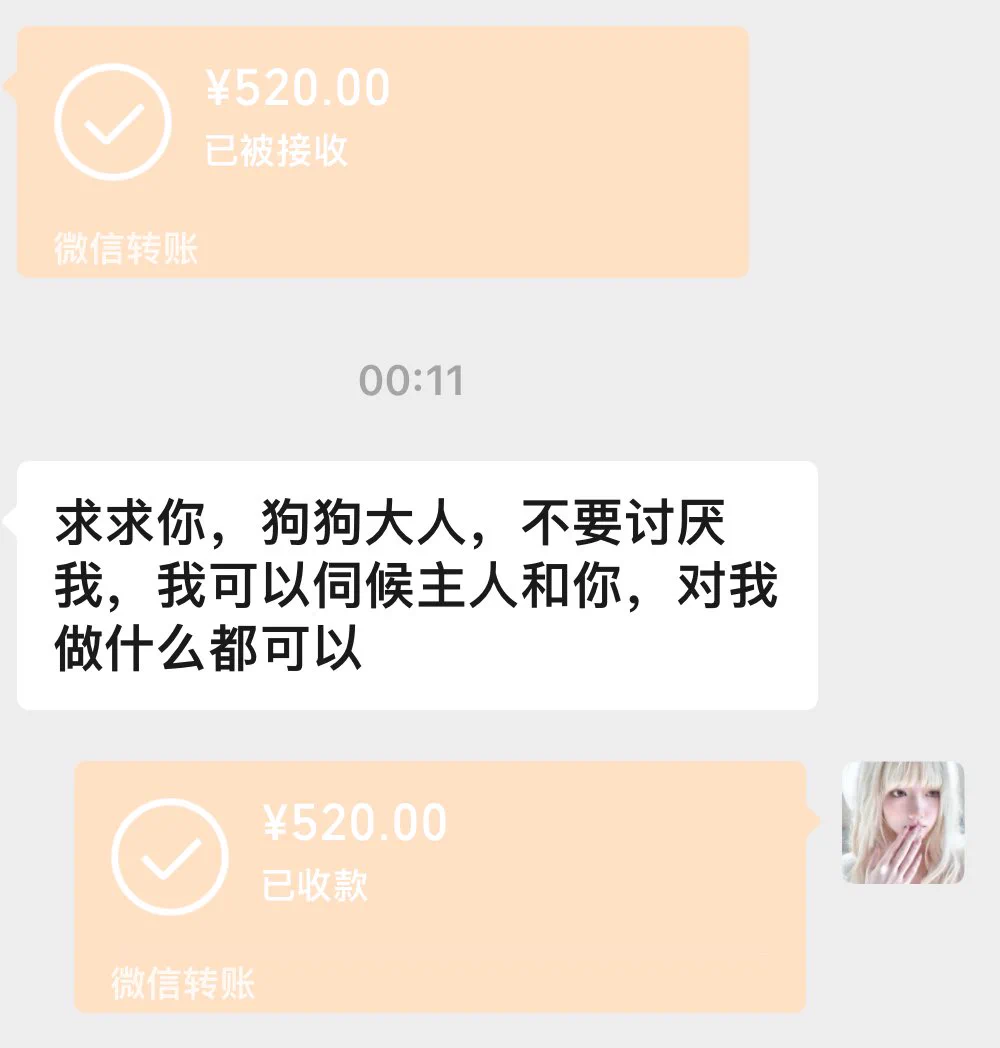The height and width of the screenshot is (1048, 1000).
Task: Open the received ¥520.00 transfer marked 已被接收
Action: tap(382, 150)
